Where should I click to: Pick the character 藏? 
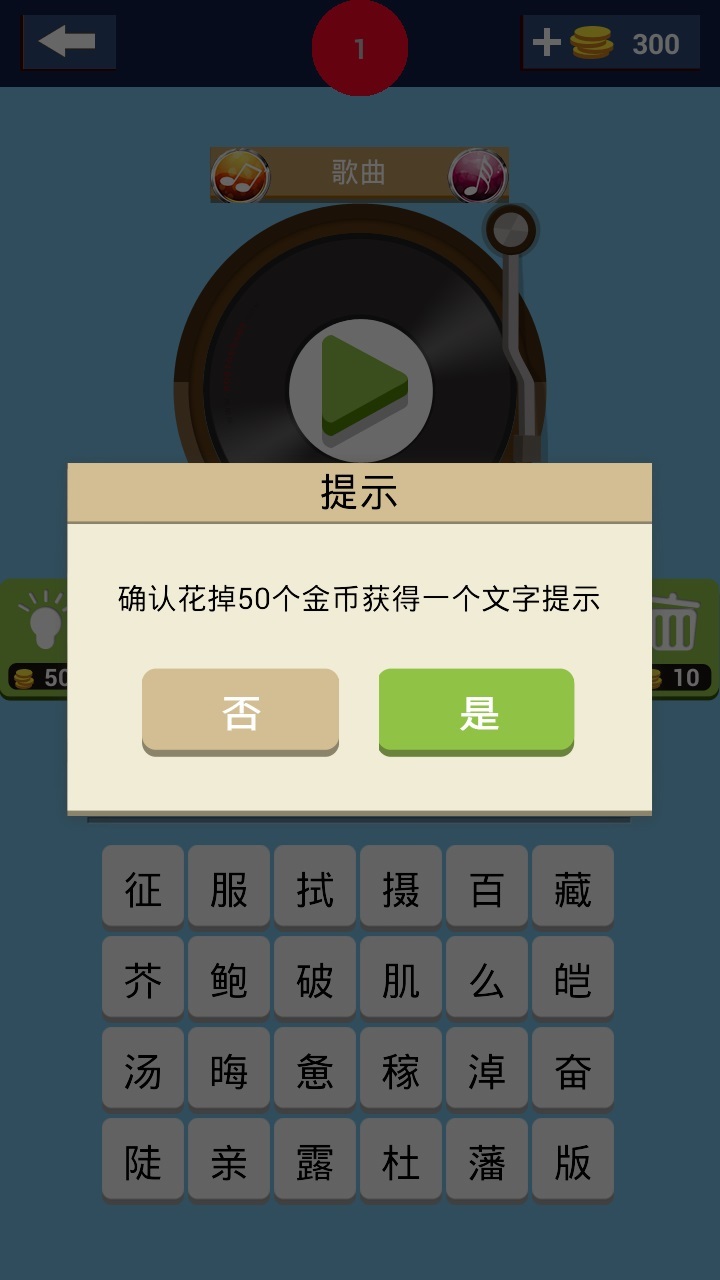(x=573, y=887)
